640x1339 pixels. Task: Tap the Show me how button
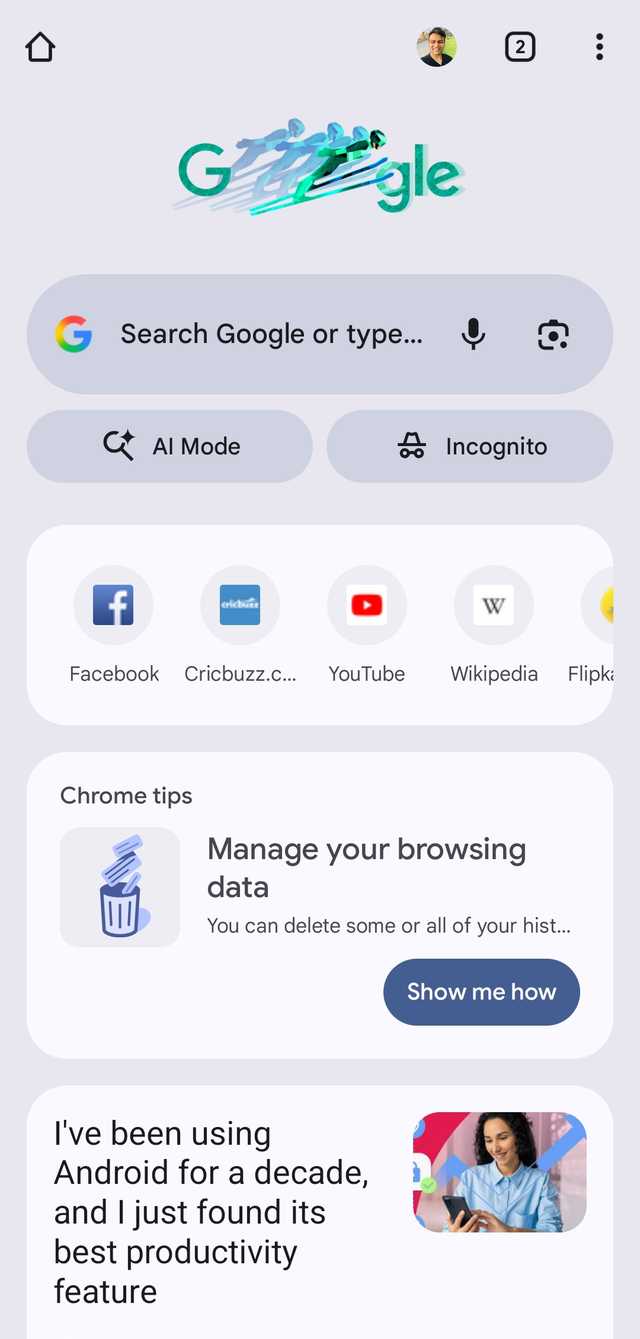click(481, 992)
